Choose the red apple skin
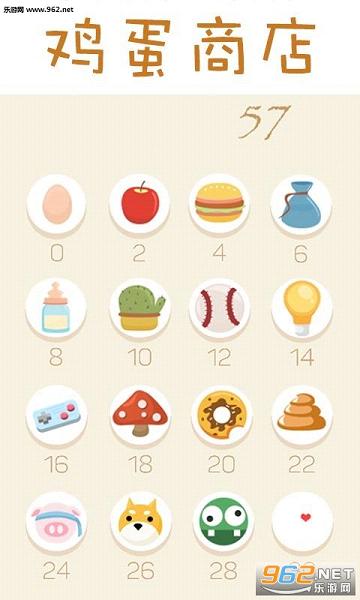 [x=140, y=203]
